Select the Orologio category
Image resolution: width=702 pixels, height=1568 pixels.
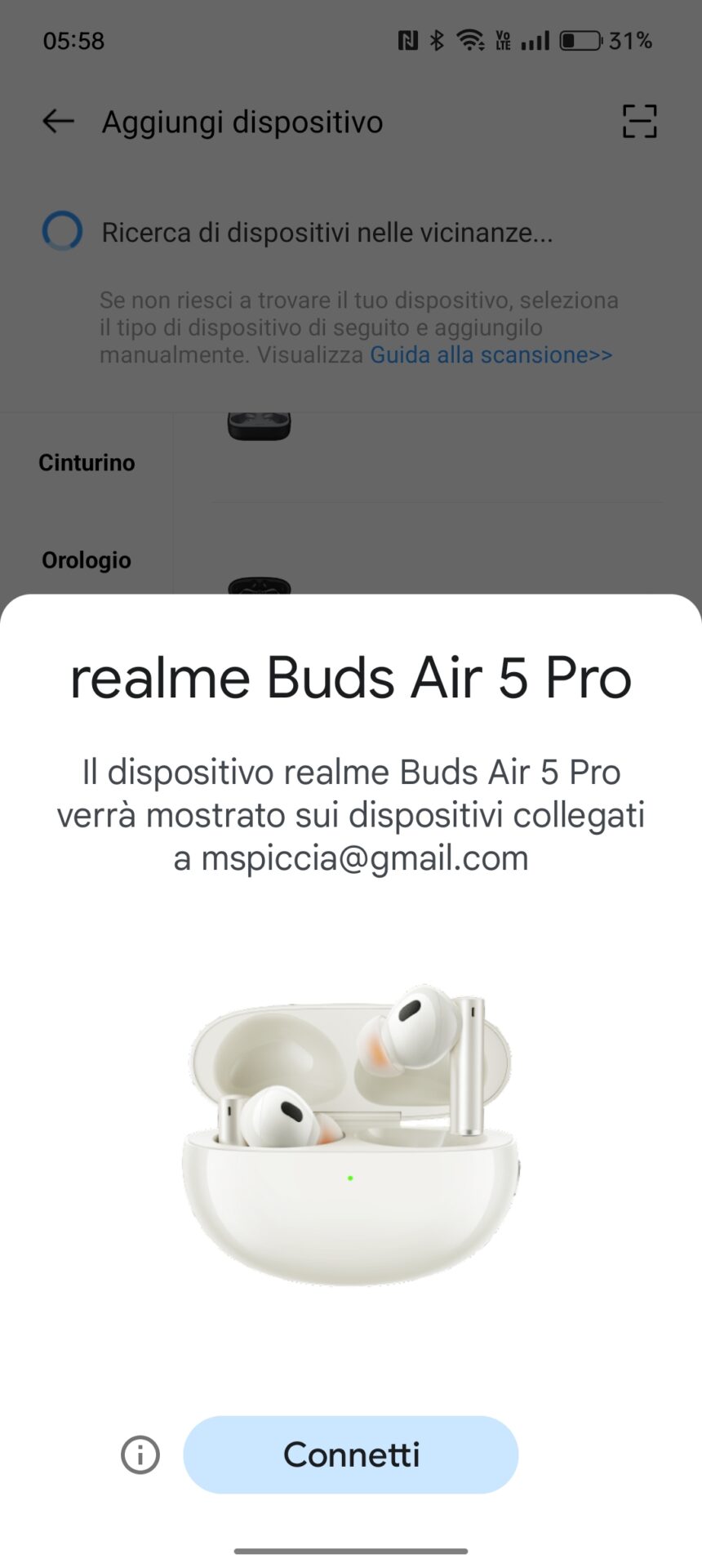coord(87,560)
